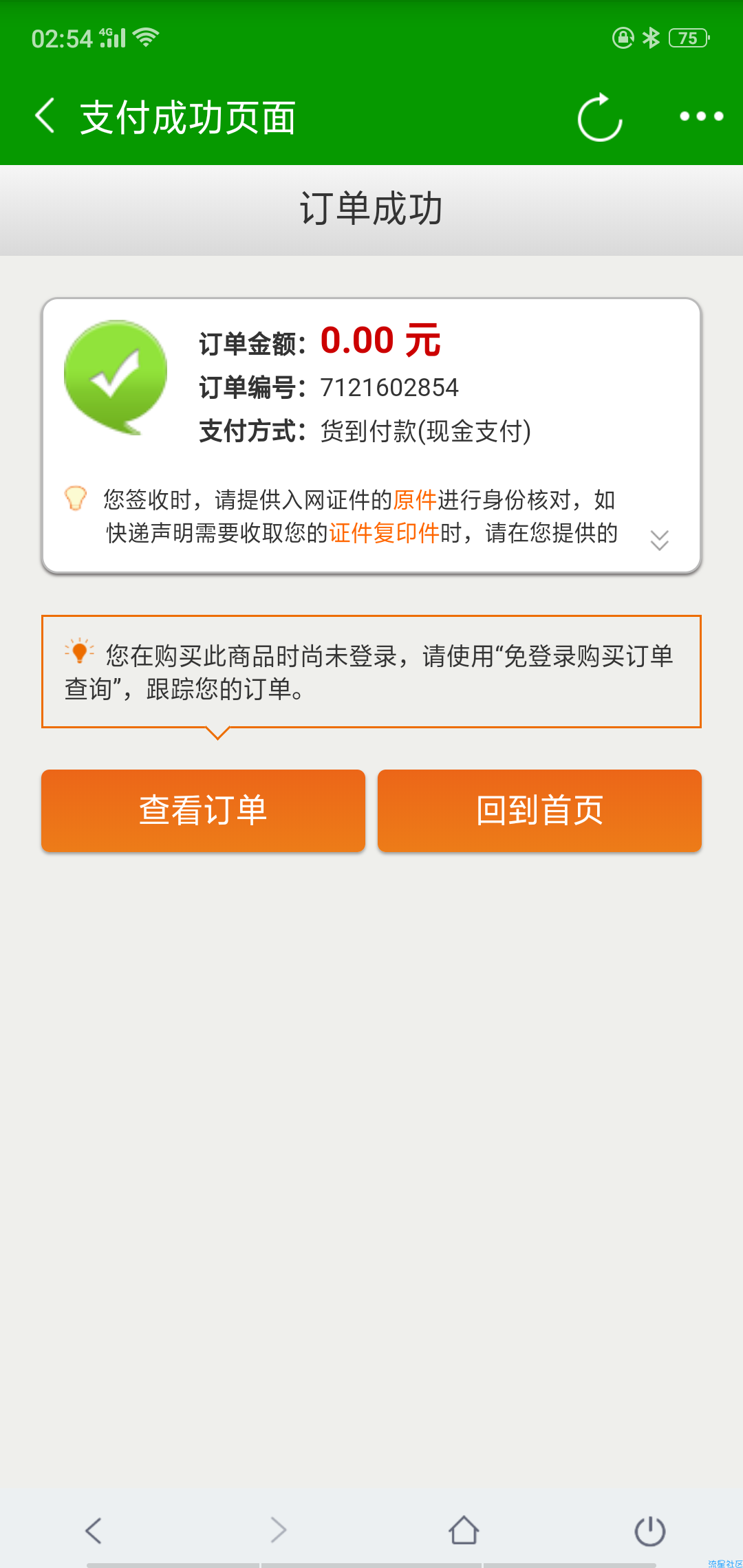The image size is (743, 1568).
Task: Open the home icon in the bottom bar
Action: coord(464,1530)
